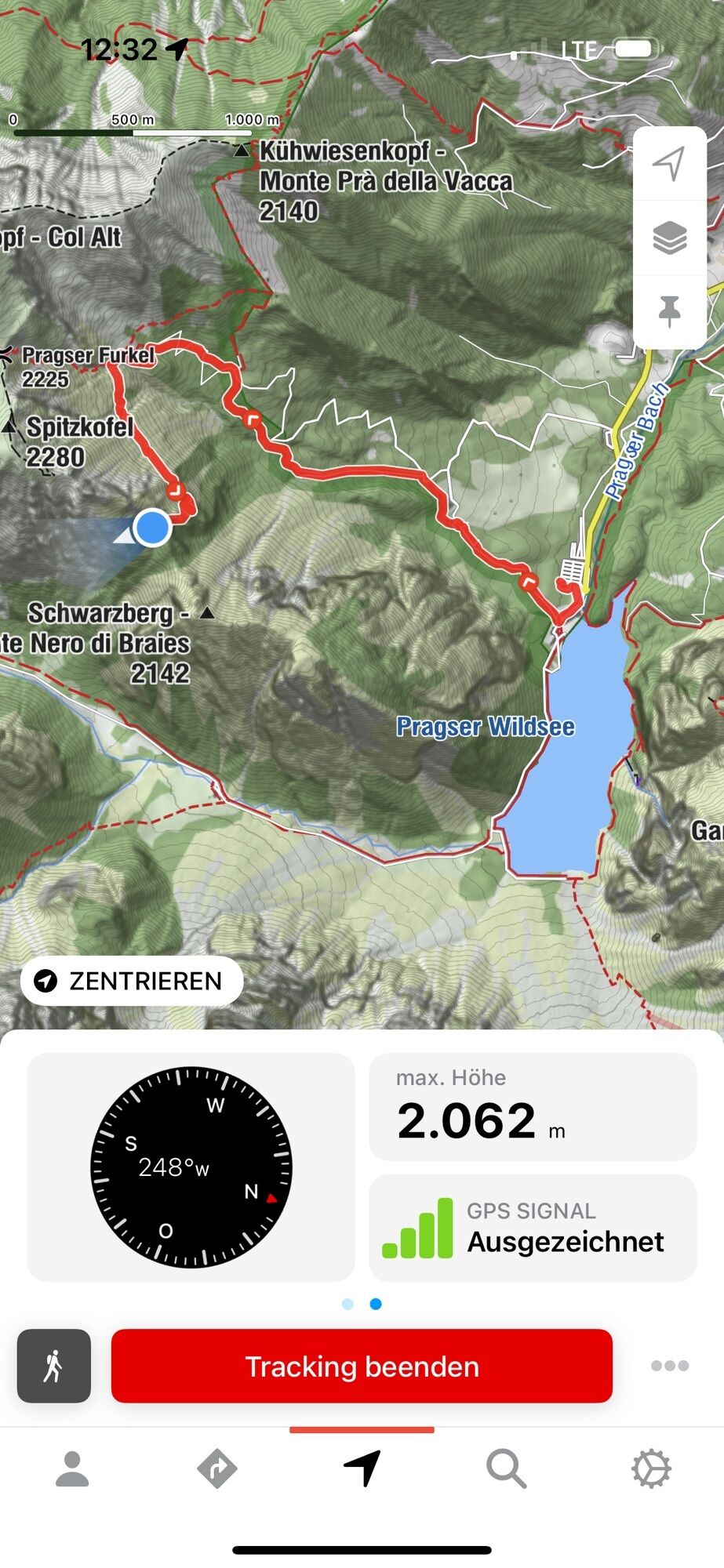The width and height of the screenshot is (724, 1568).
Task: Tap the pin icon on map
Action: click(669, 311)
